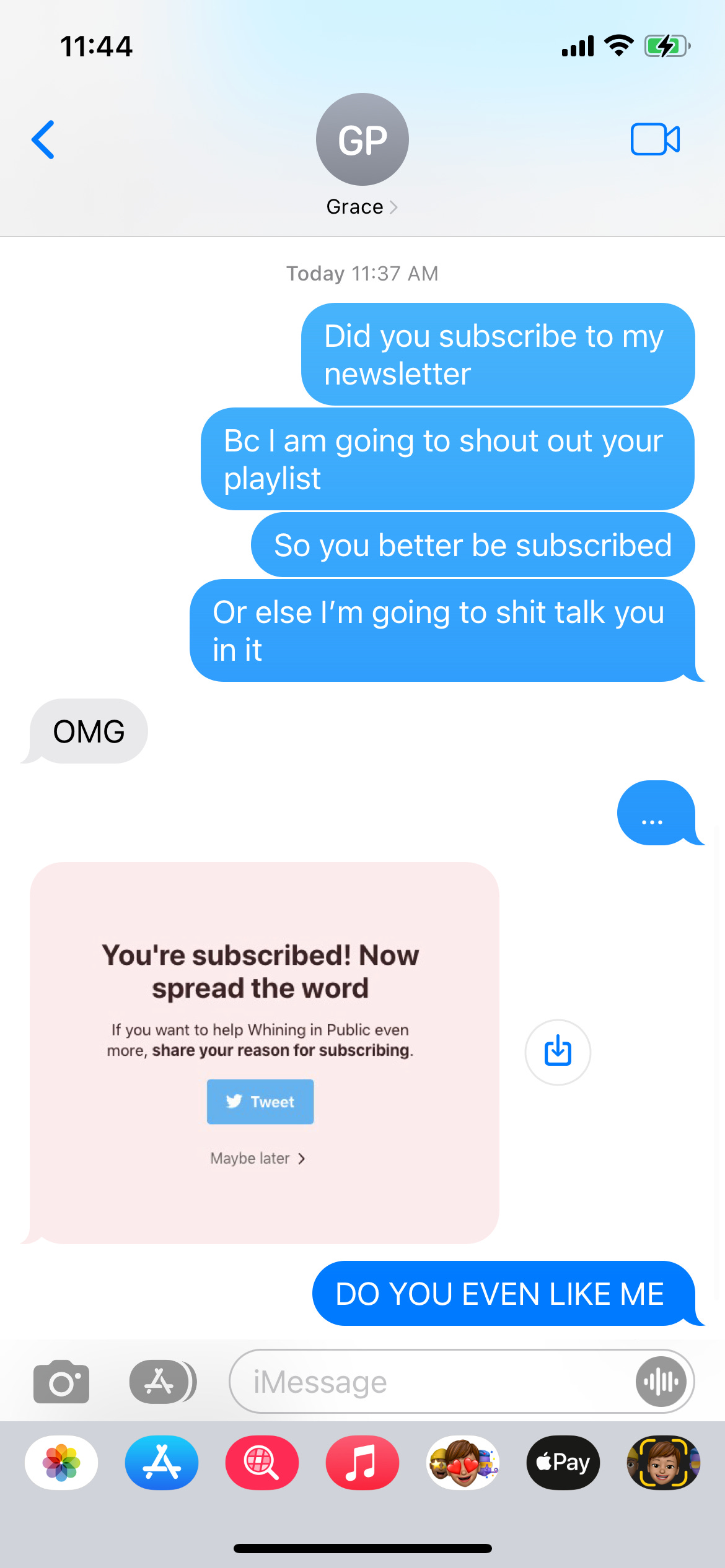Open Grace's contact details

coord(362,207)
